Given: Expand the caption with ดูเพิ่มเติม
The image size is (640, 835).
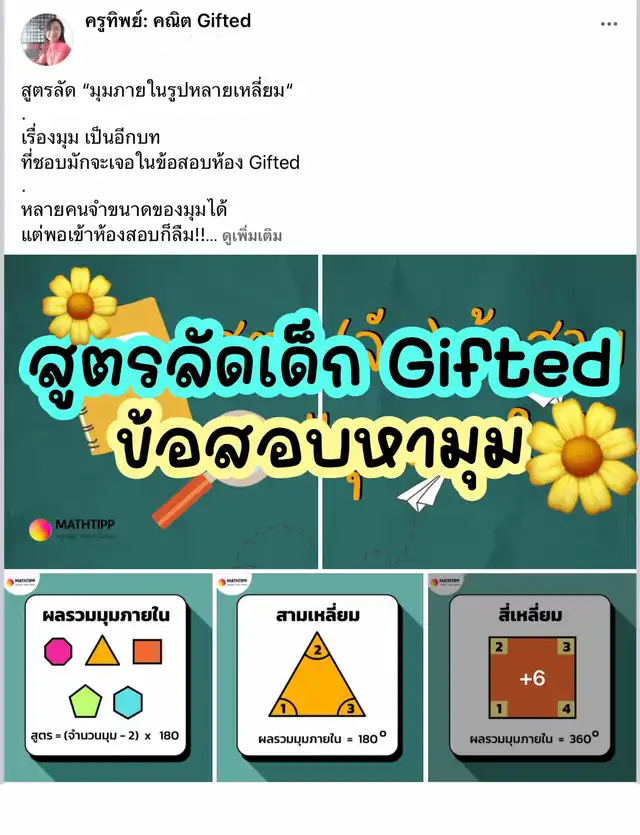Looking at the screenshot, I should 252,236.
